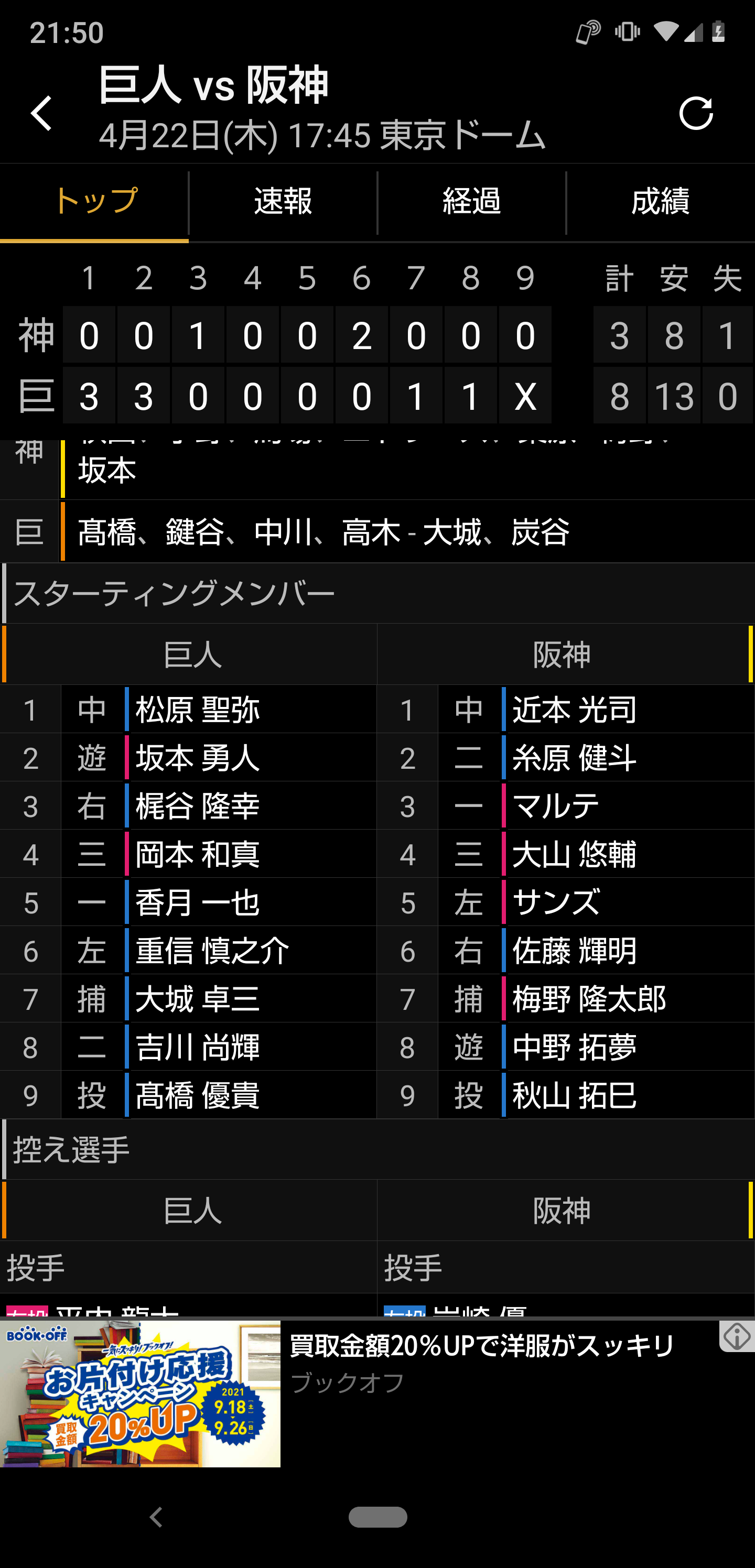The width and height of the screenshot is (755, 1568).
Task: Show details for マルテ
Action: 555,807
